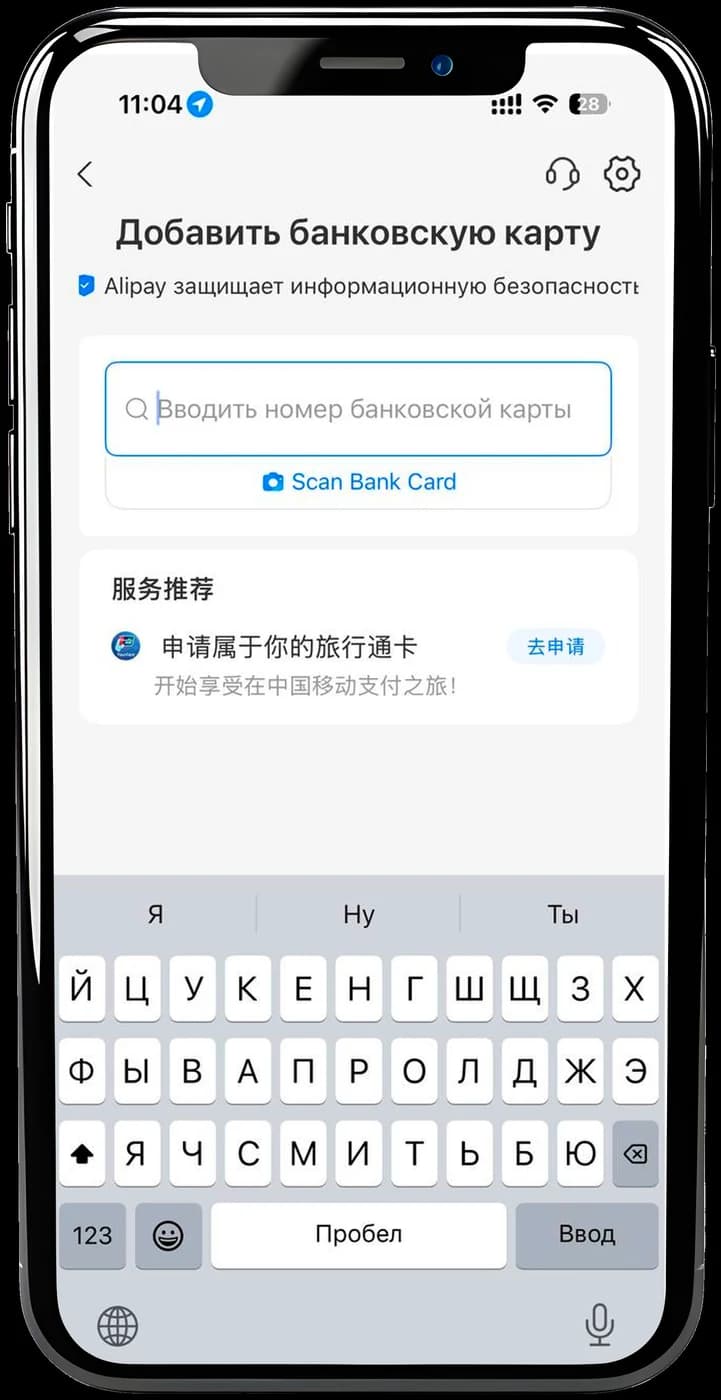Tap the Ввод return key
The width and height of the screenshot is (721, 1400).
click(587, 1235)
